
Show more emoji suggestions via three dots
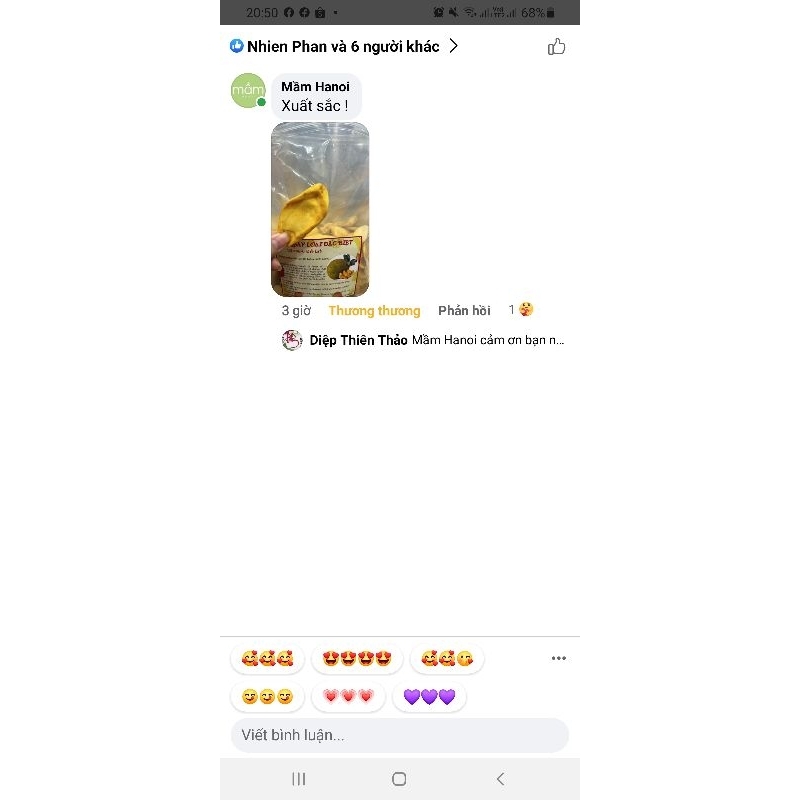pyautogui.click(x=559, y=658)
